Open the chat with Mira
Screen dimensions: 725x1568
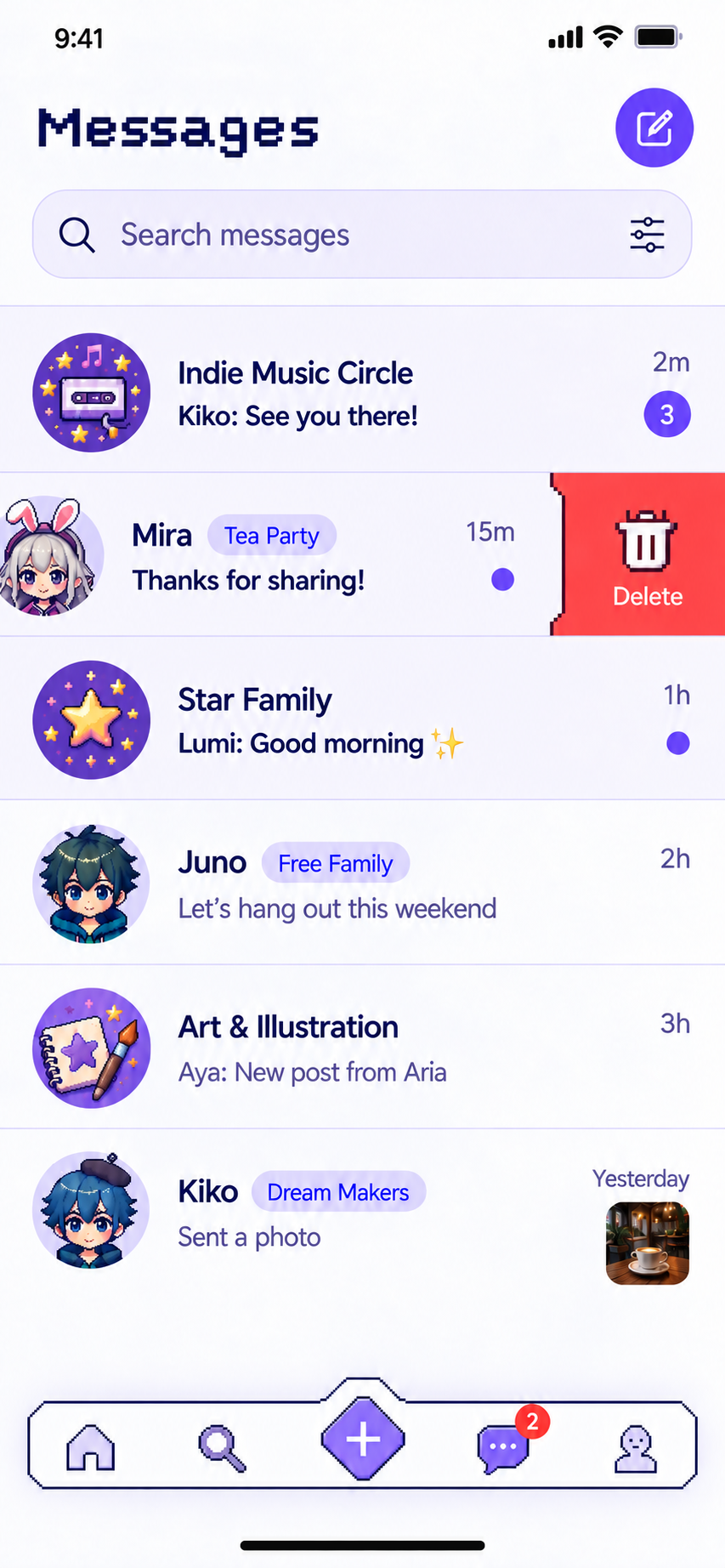coord(275,554)
